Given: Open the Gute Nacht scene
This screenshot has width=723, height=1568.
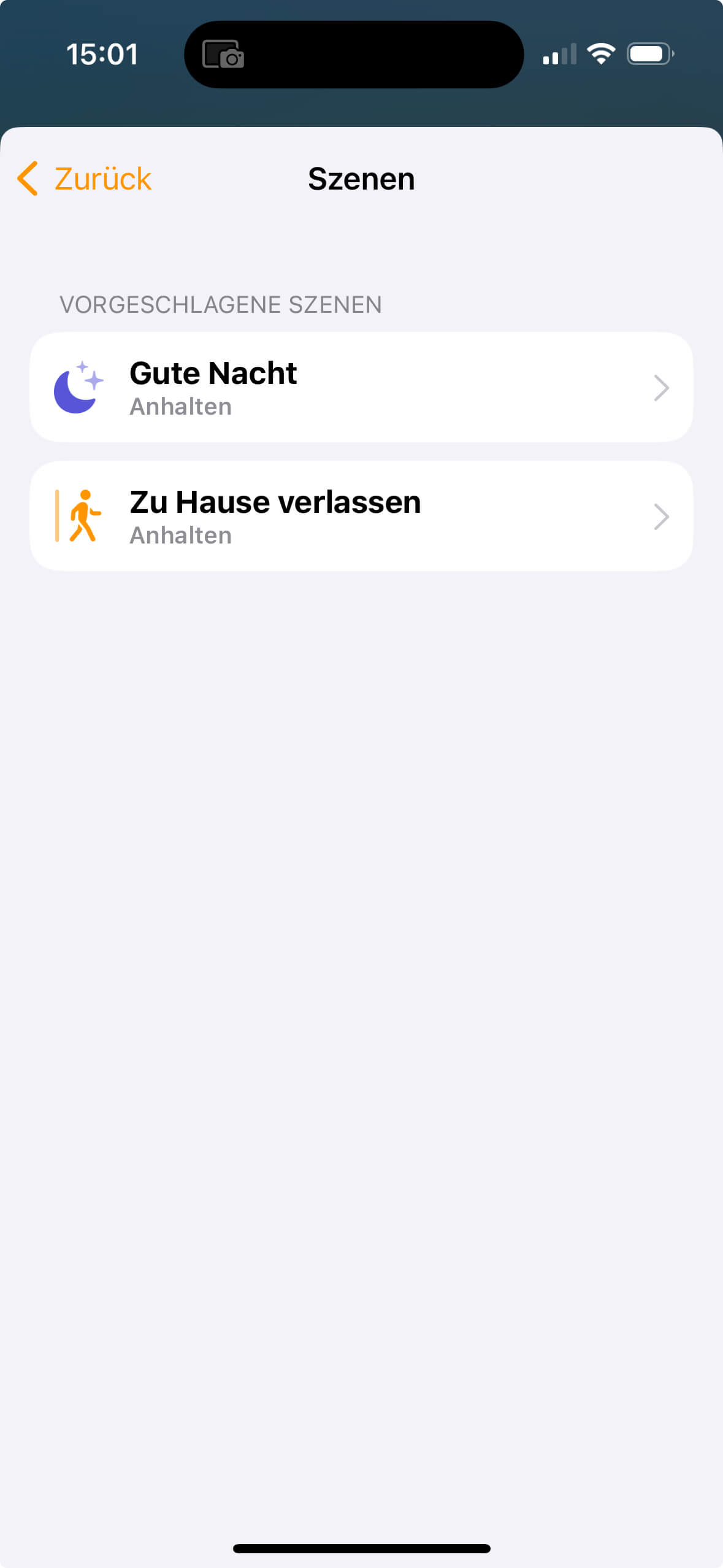Looking at the screenshot, I should click(361, 388).
